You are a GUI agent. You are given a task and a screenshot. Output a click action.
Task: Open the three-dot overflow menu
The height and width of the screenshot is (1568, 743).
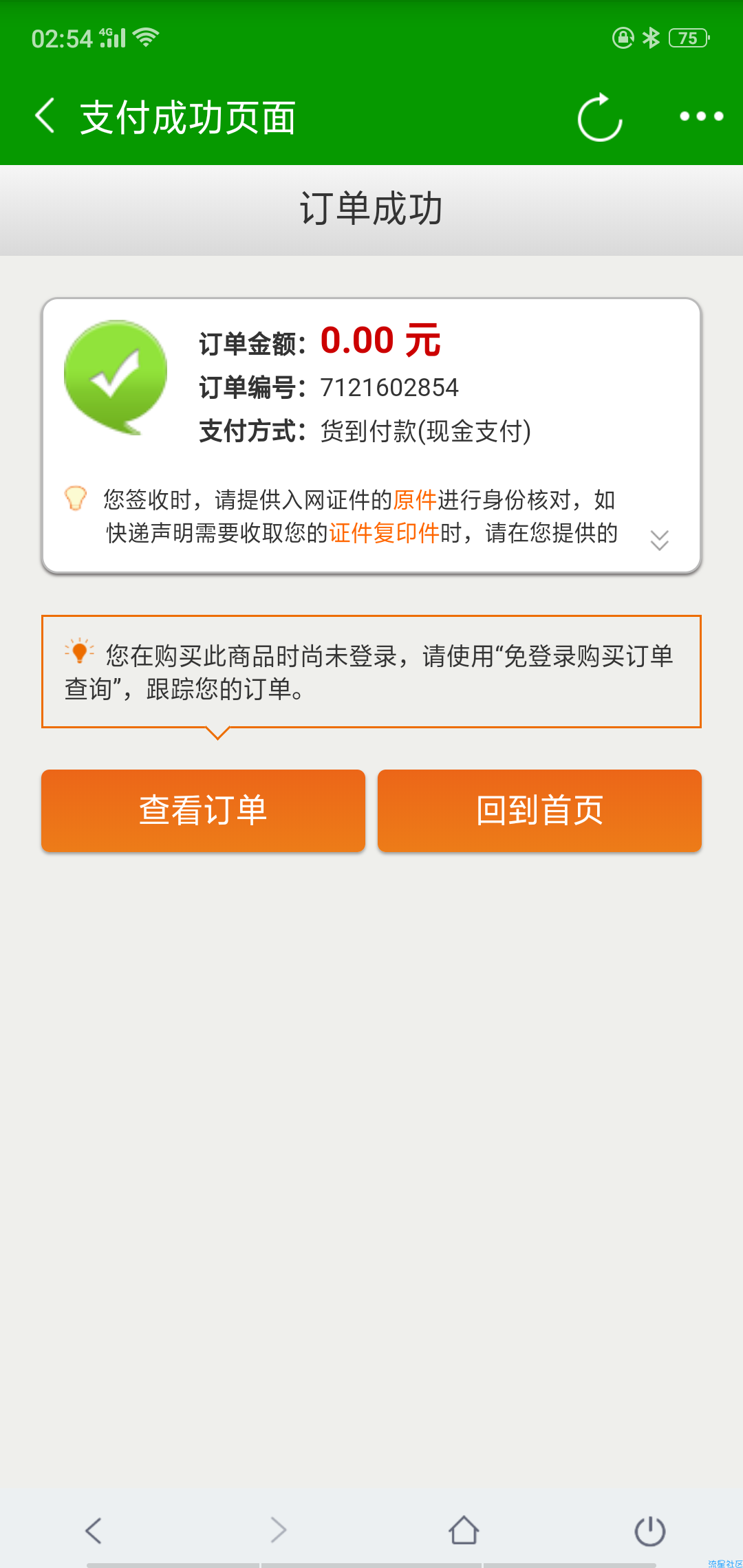pyautogui.click(x=701, y=116)
